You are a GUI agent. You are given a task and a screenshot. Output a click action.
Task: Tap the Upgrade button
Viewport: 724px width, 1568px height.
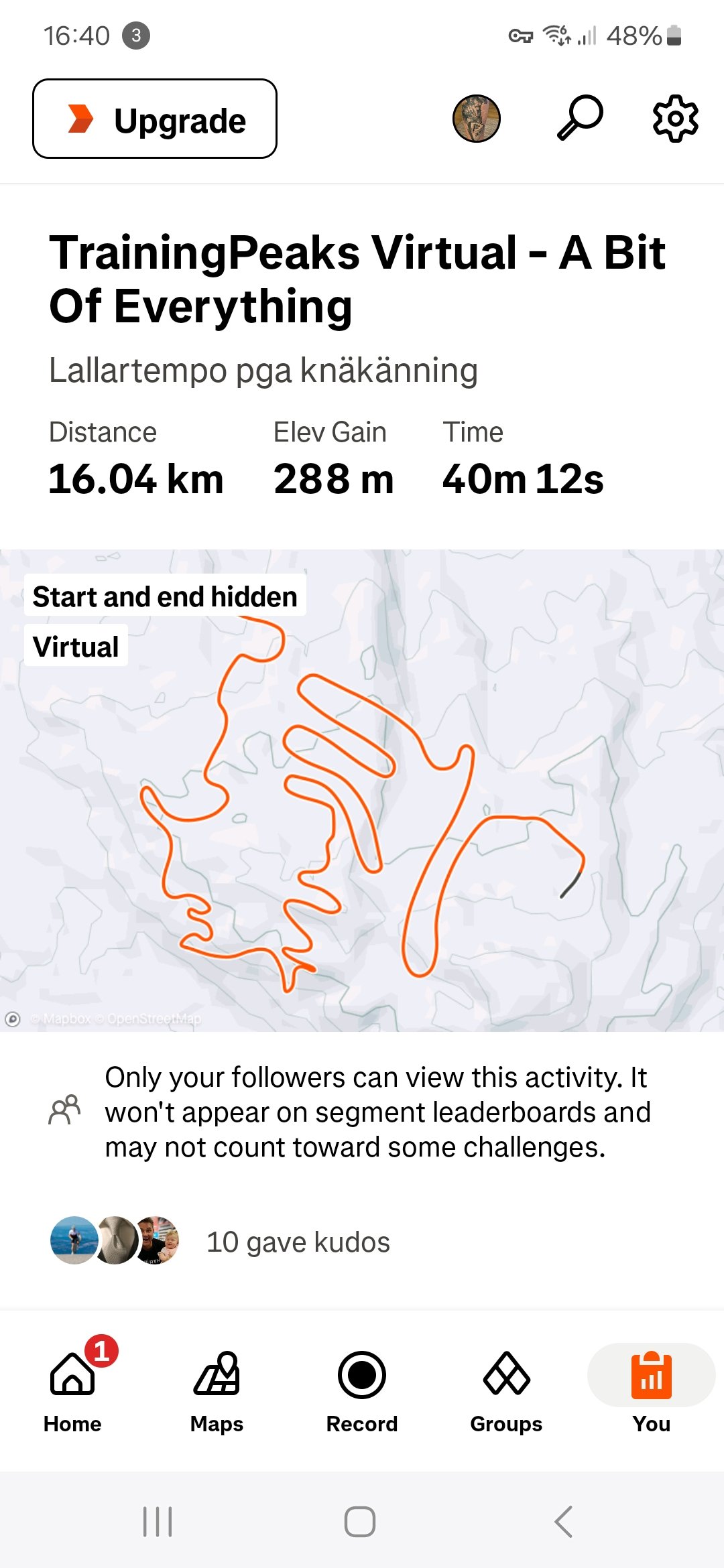tap(155, 119)
